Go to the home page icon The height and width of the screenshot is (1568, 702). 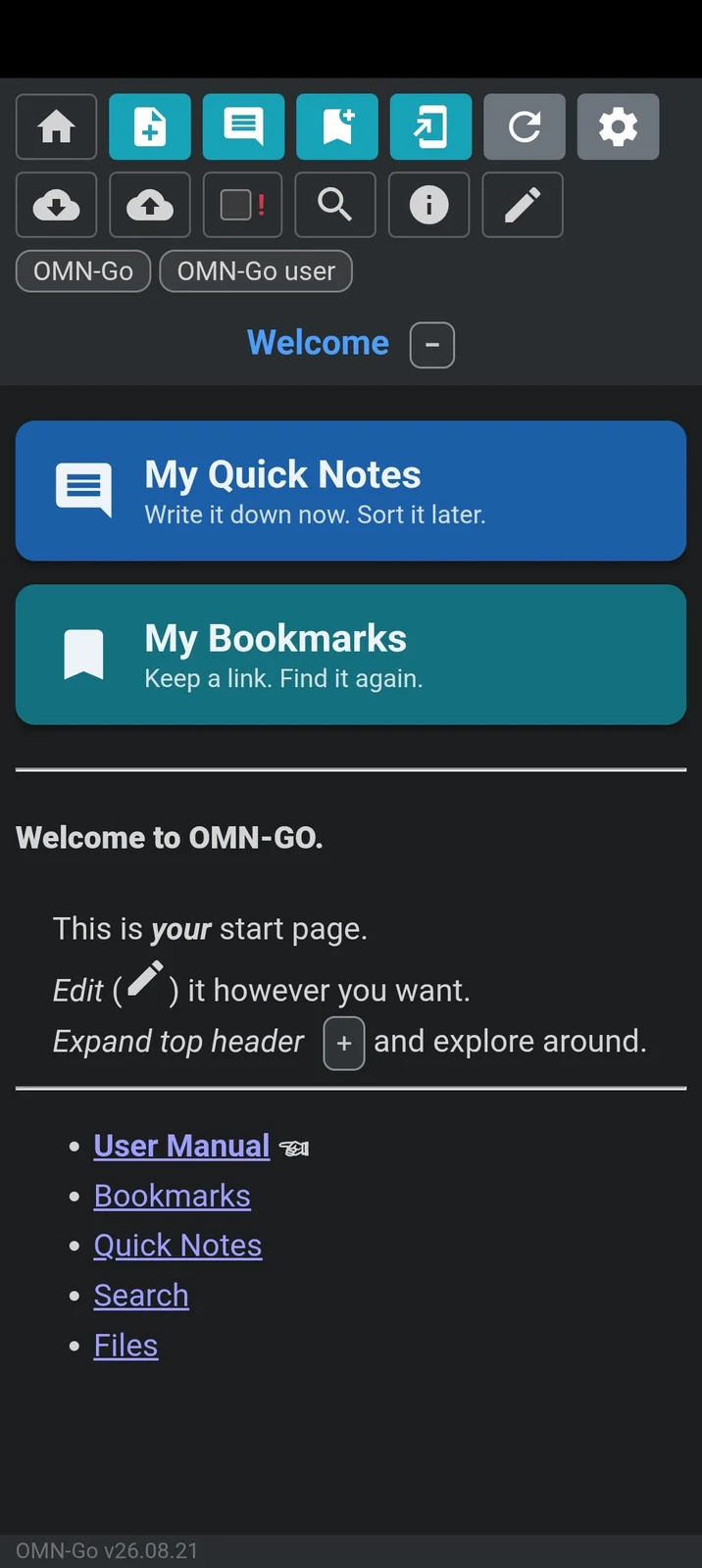pos(56,126)
